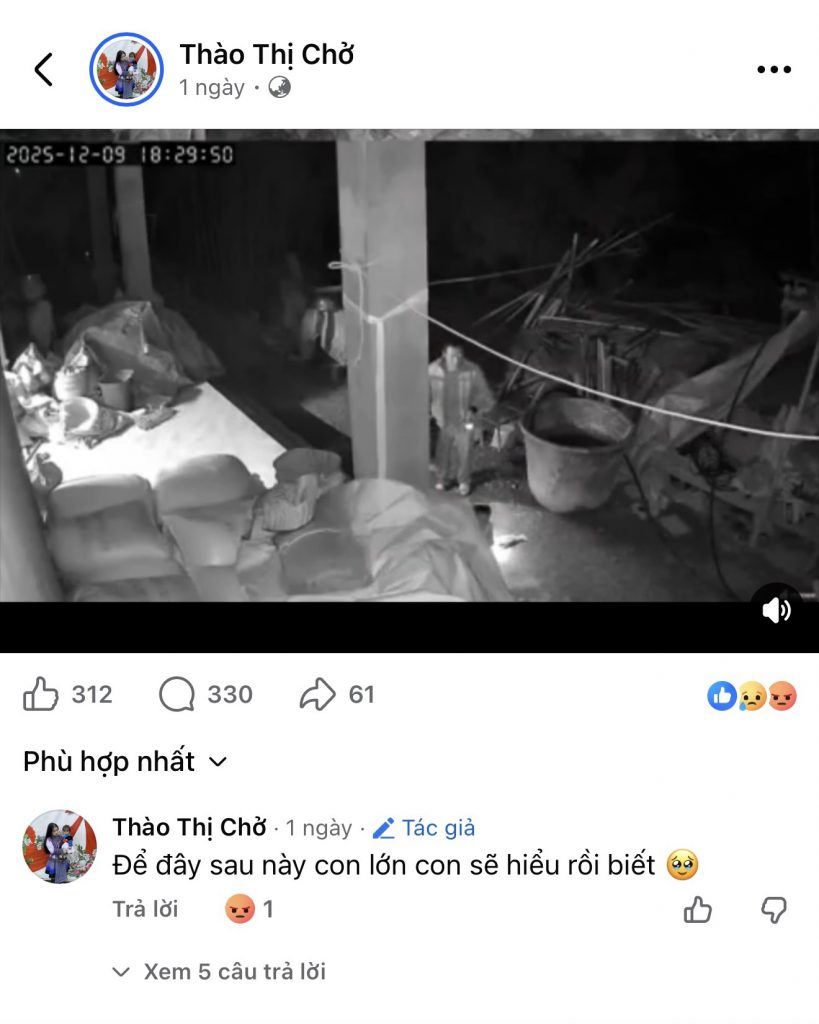The image size is (819, 1024).
Task: Open the commenter's avatar beside the comment
Action: [x=60, y=846]
